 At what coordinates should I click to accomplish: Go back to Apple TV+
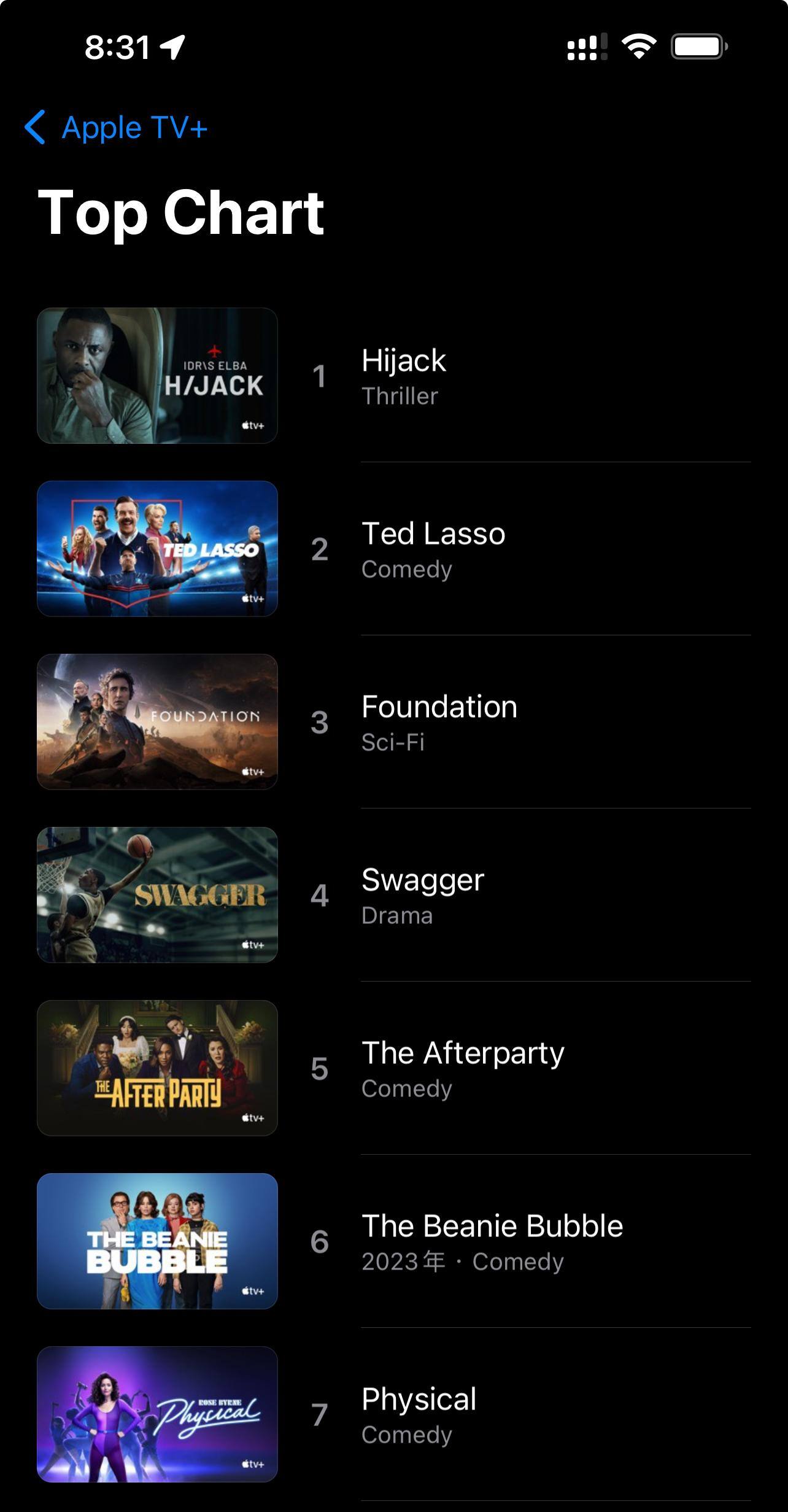[x=117, y=128]
